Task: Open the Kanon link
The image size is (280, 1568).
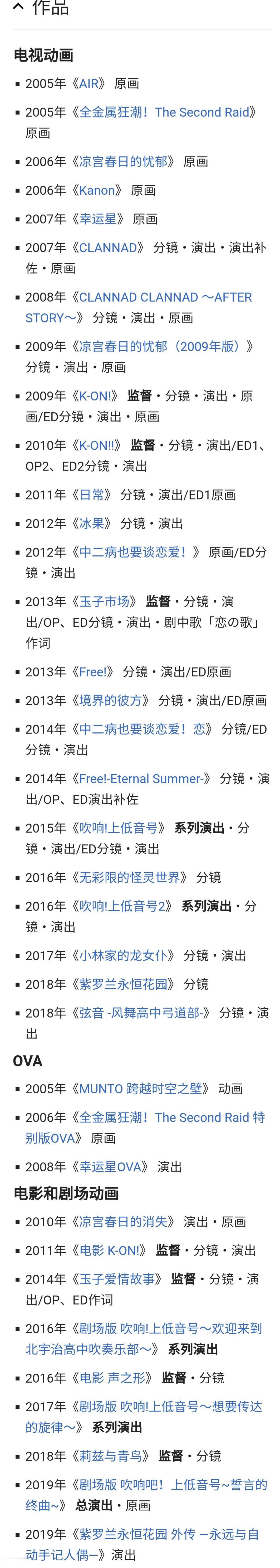Action: point(97,190)
